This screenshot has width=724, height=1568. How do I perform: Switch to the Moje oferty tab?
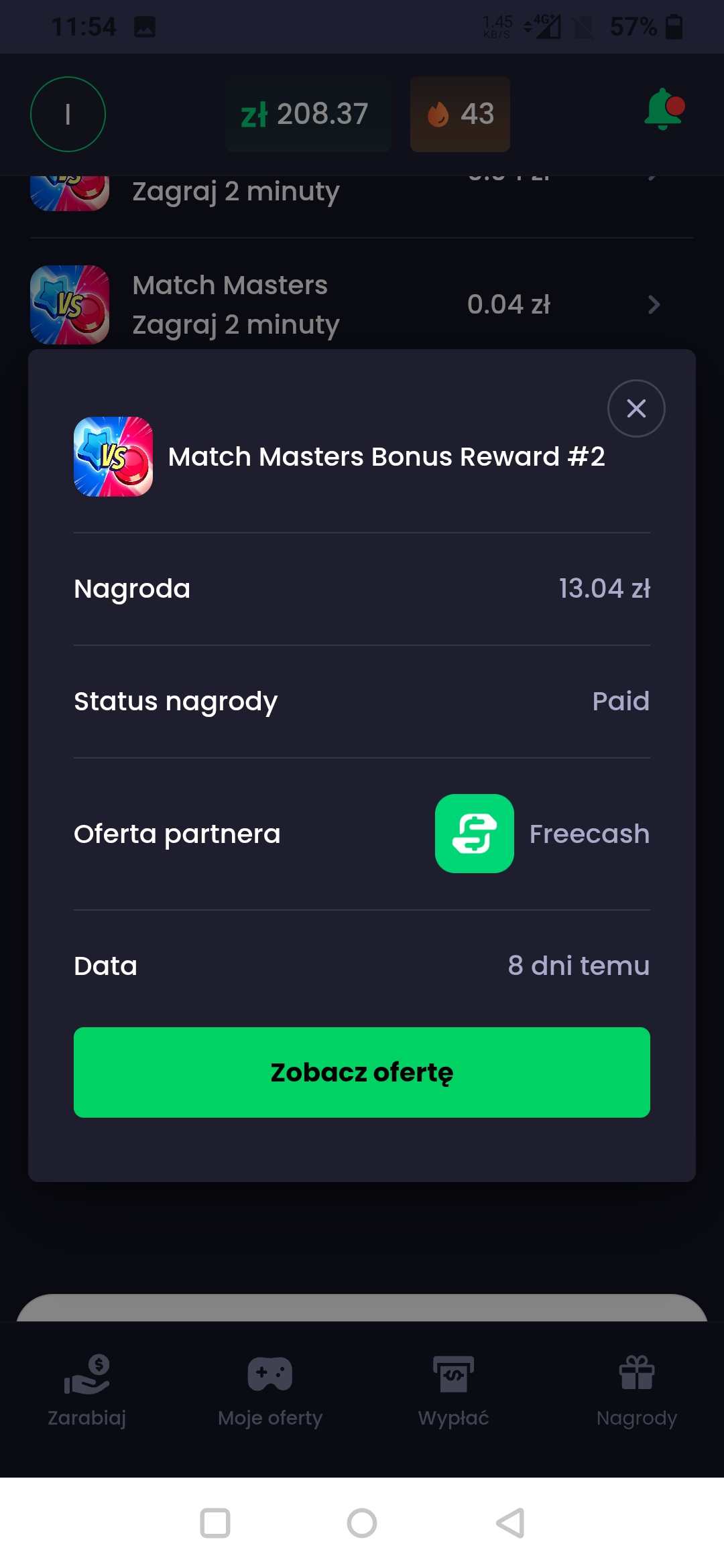click(270, 1391)
